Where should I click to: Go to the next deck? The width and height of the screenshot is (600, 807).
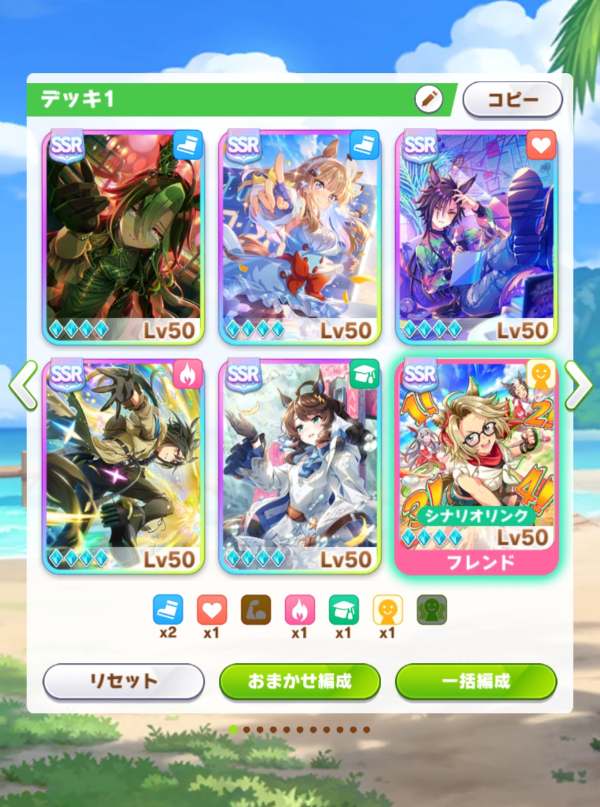coord(578,386)
